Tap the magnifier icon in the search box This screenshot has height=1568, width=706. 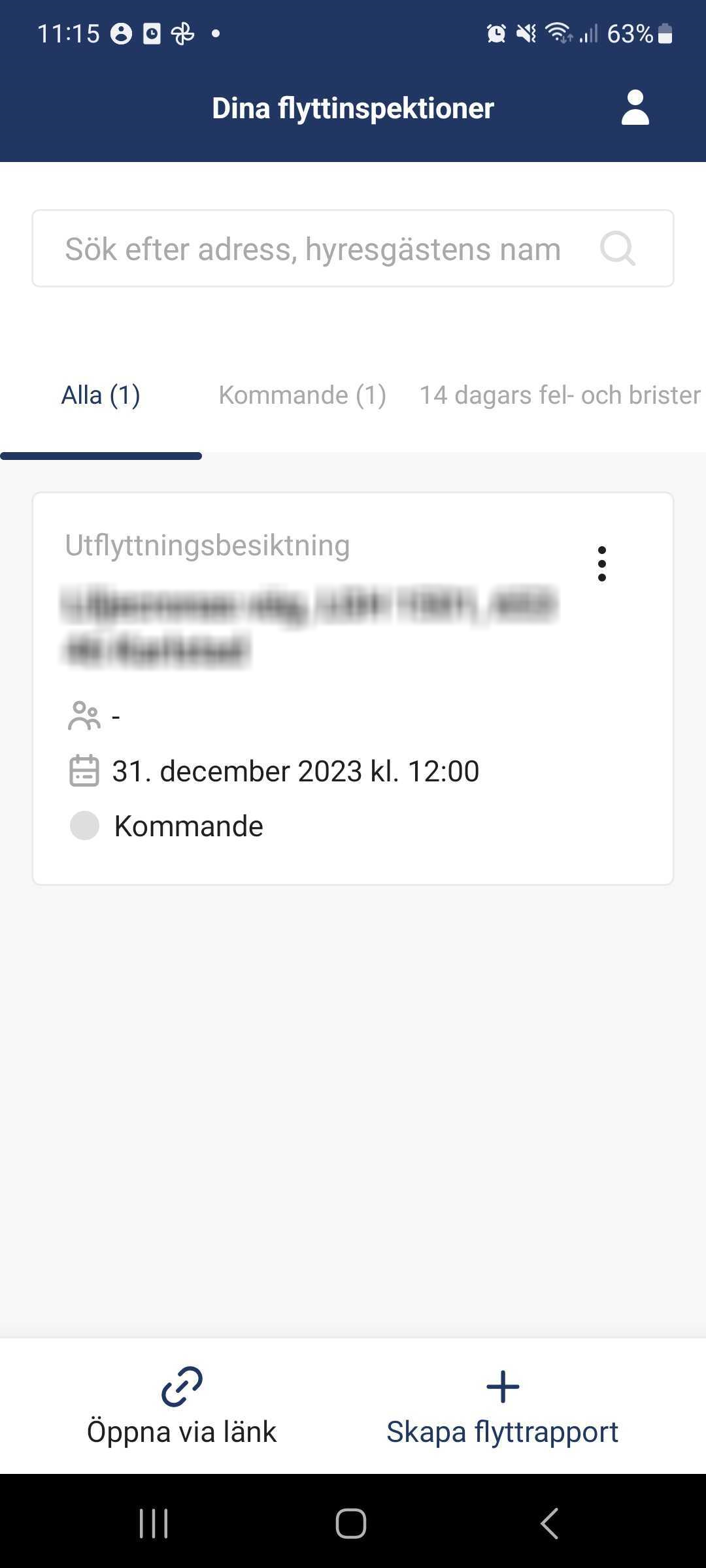pyautogui.click(x=617, y=248)
